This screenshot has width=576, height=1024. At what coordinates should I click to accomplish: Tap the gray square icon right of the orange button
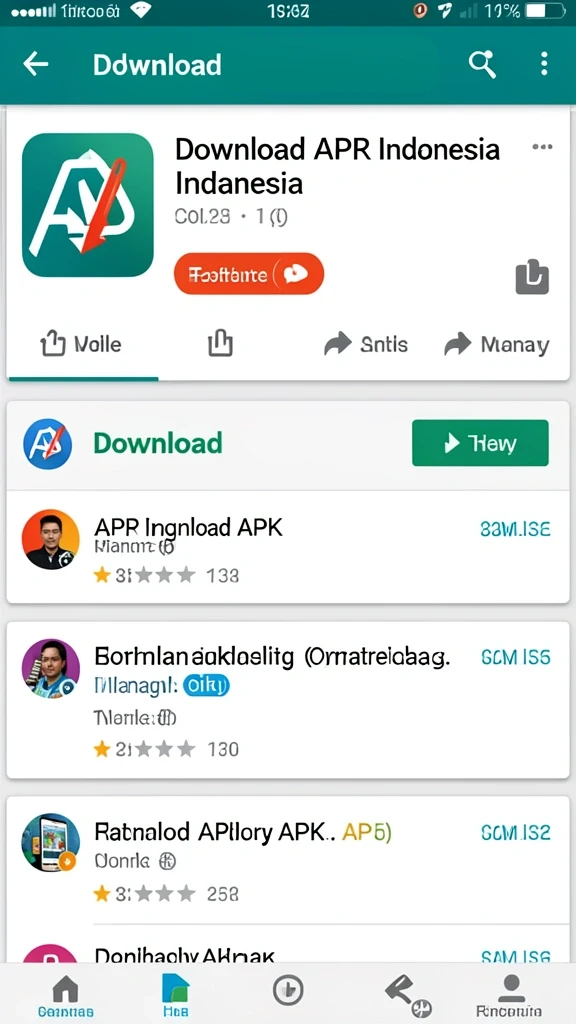[532, 277]
